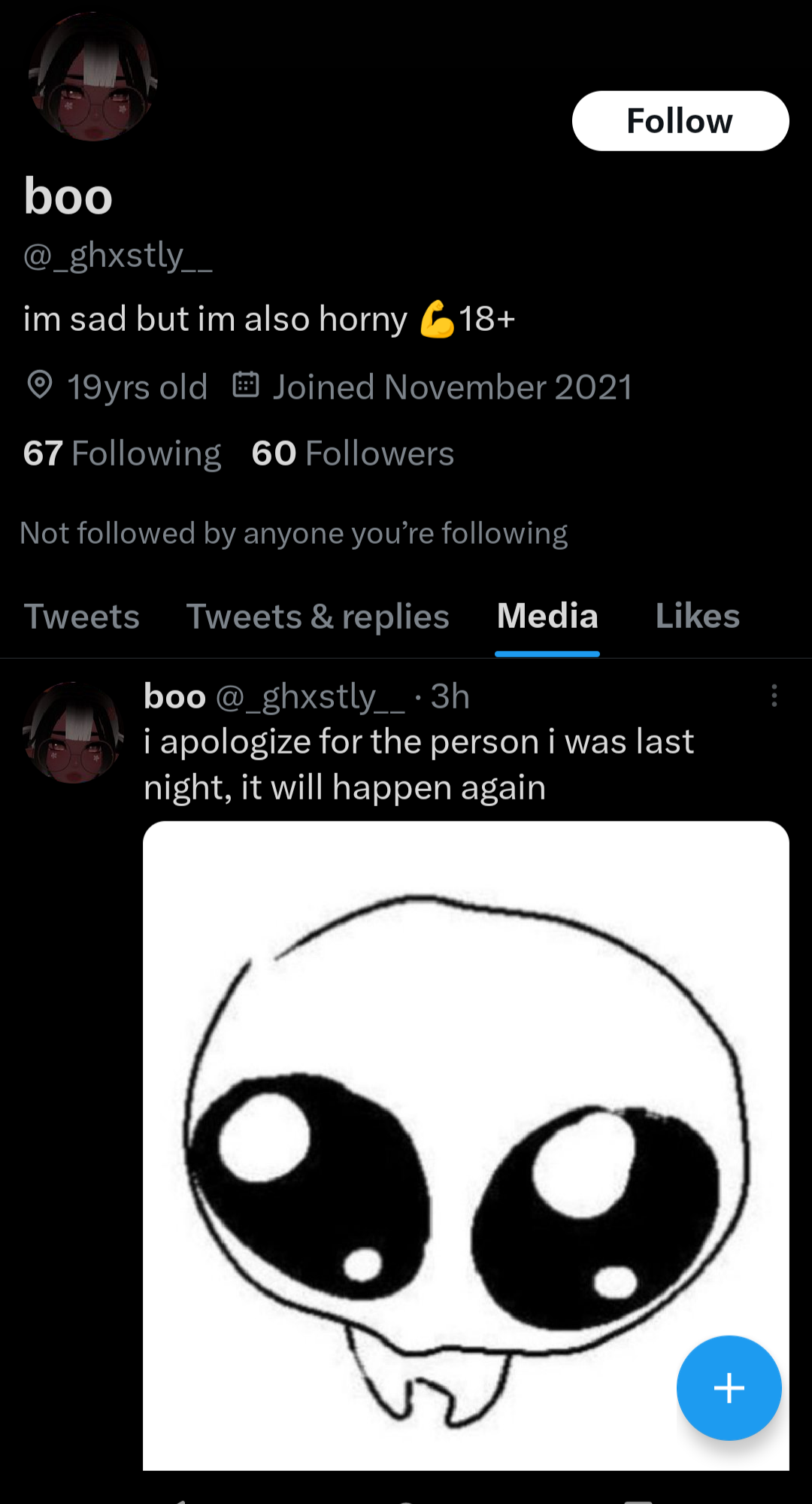Open the tweet's attached image
The image size is (812, 1504).
click(x=466, y=1145)
